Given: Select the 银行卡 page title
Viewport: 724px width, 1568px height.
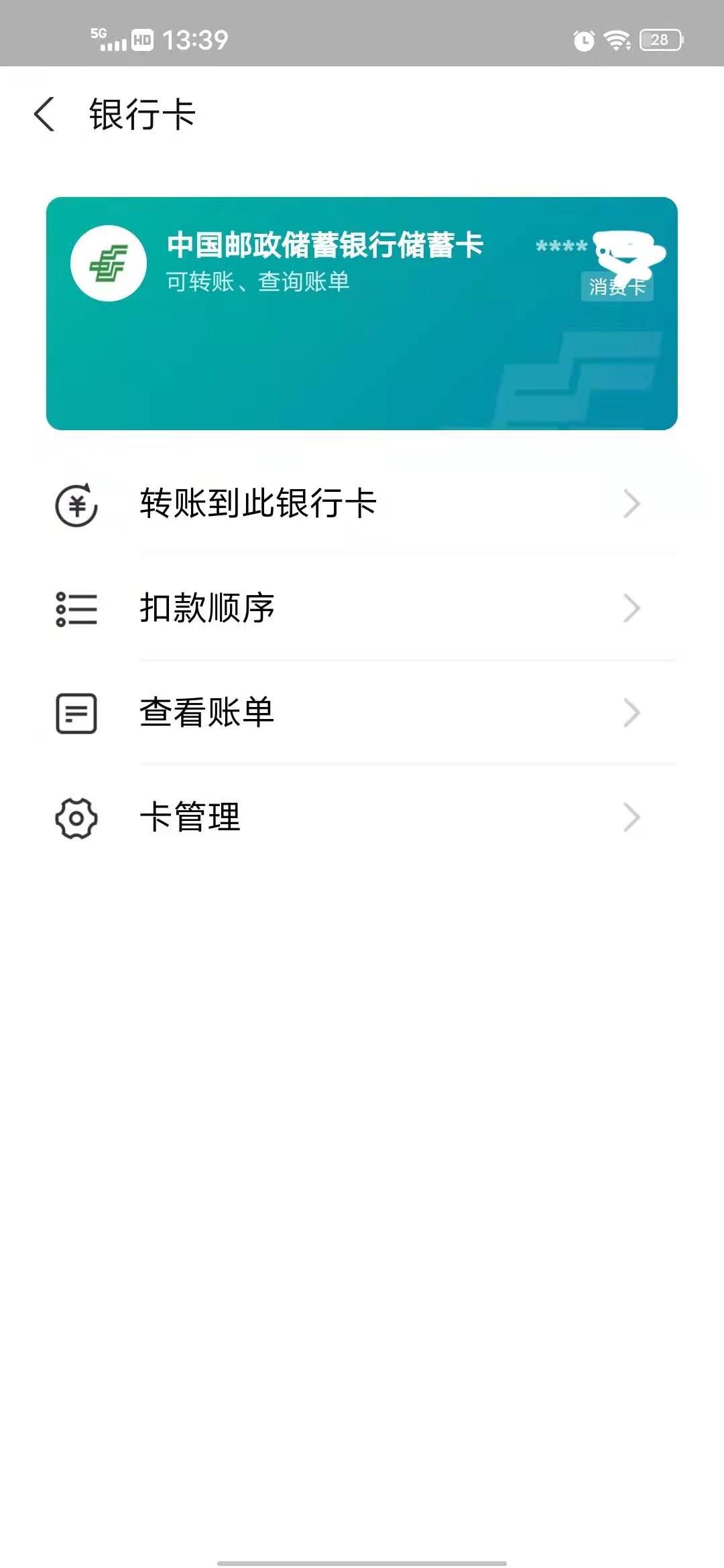Looking at the screenshot, I should pos(142,114).
